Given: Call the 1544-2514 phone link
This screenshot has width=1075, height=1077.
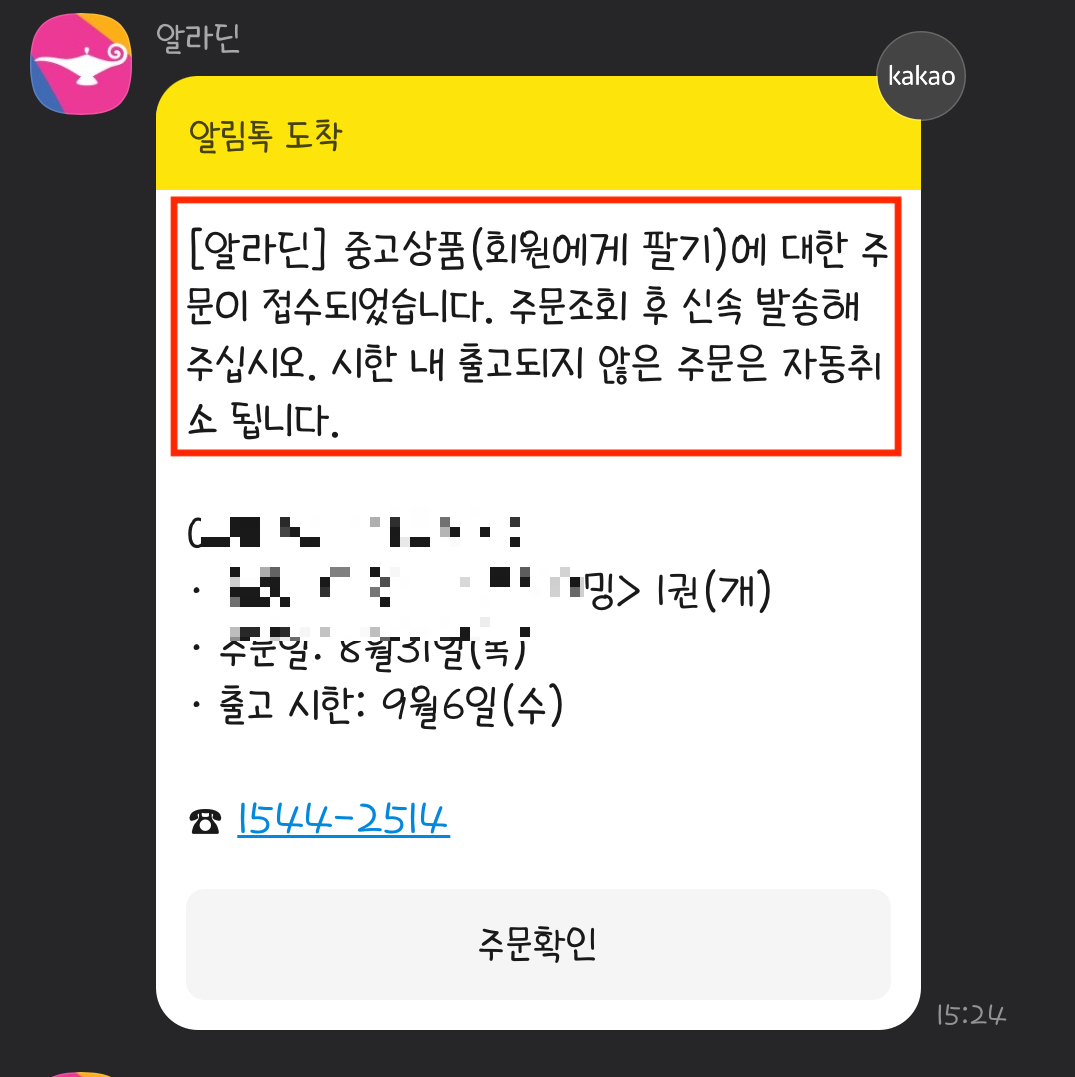Looking at the screenshot, I should (343, 819).
